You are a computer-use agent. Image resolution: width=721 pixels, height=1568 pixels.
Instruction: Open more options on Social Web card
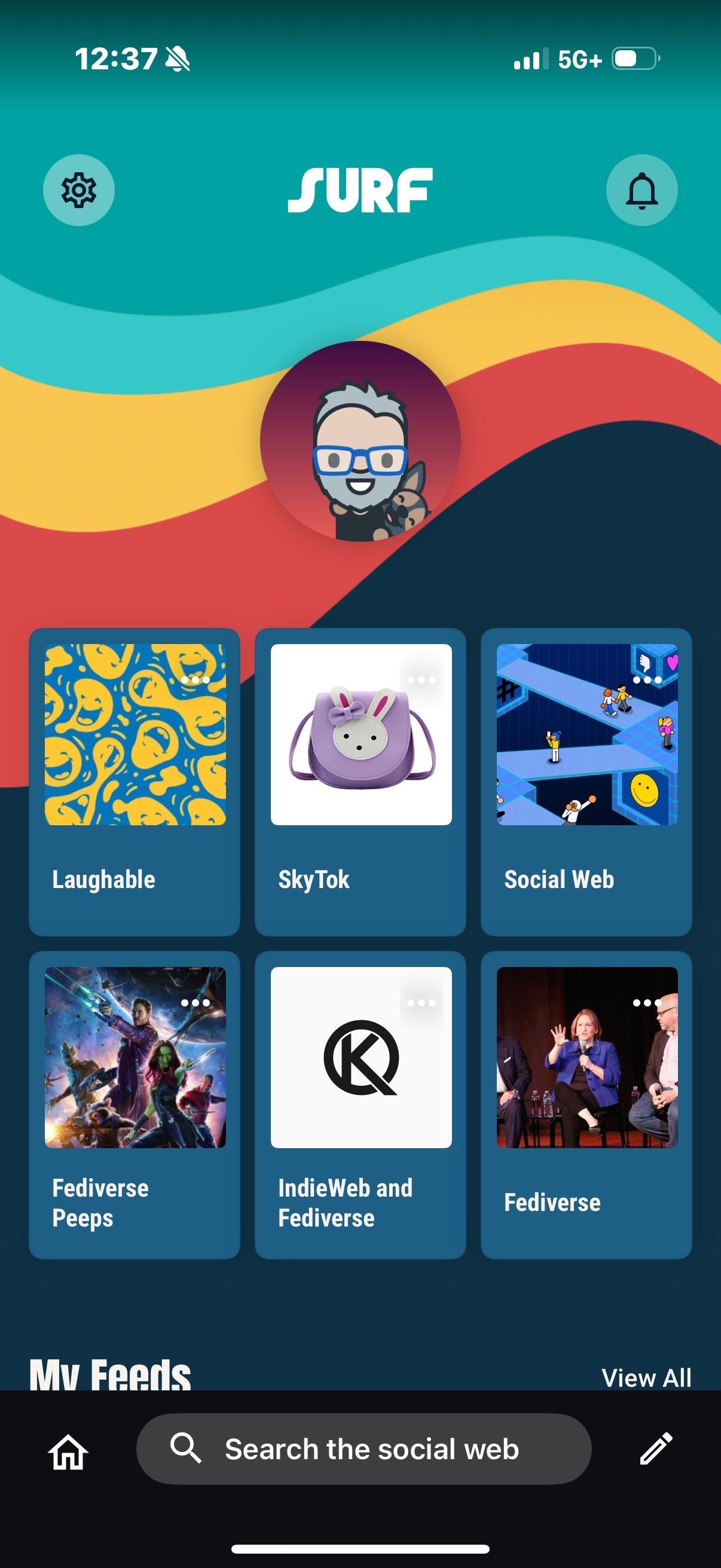[647, 680]
